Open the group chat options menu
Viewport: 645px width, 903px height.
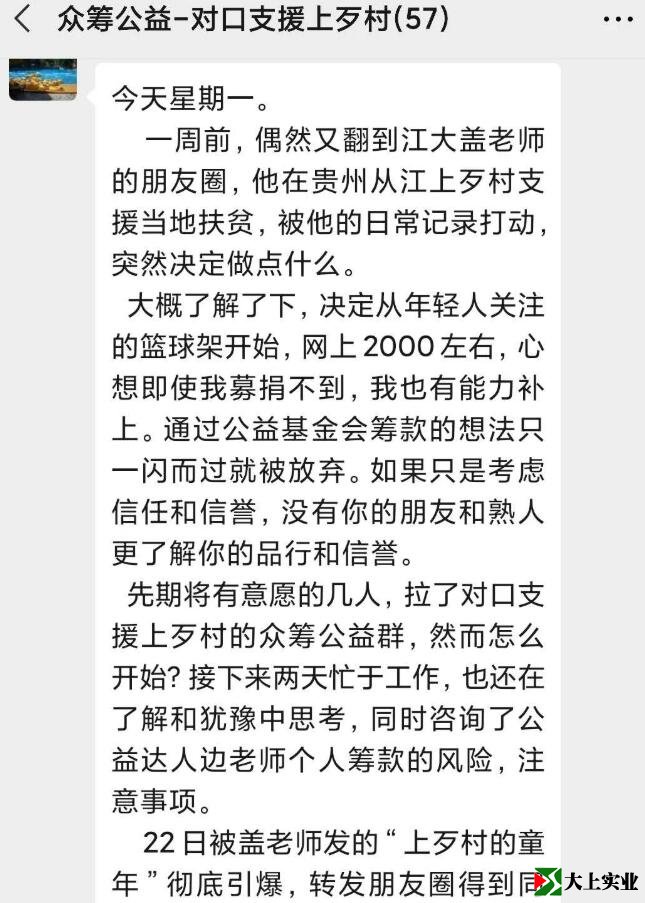617,19
